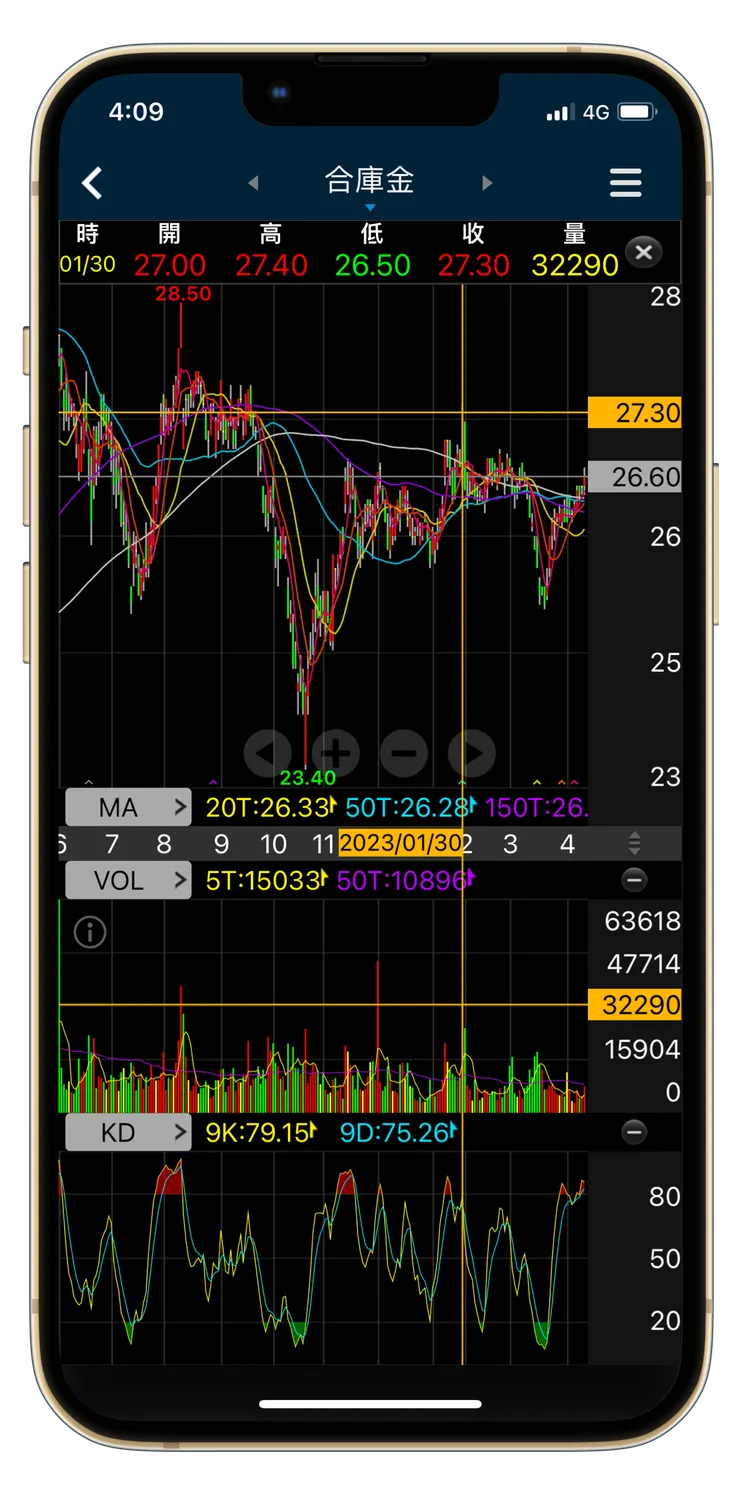
Task: Tap the up-down arrows on date axis
Action: click(x=634, y=843)
